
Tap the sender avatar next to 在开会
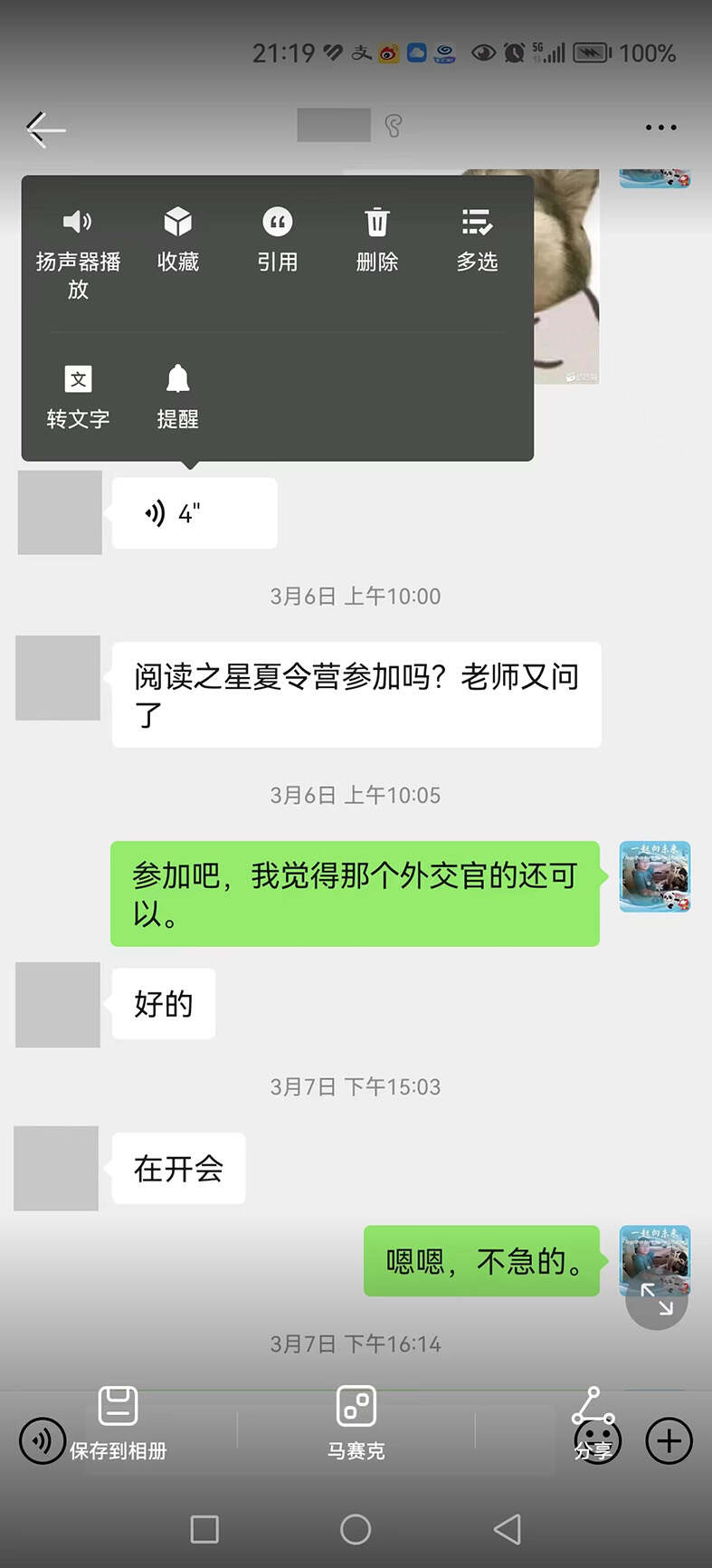pyautogui.click(x=57, y=1169)
